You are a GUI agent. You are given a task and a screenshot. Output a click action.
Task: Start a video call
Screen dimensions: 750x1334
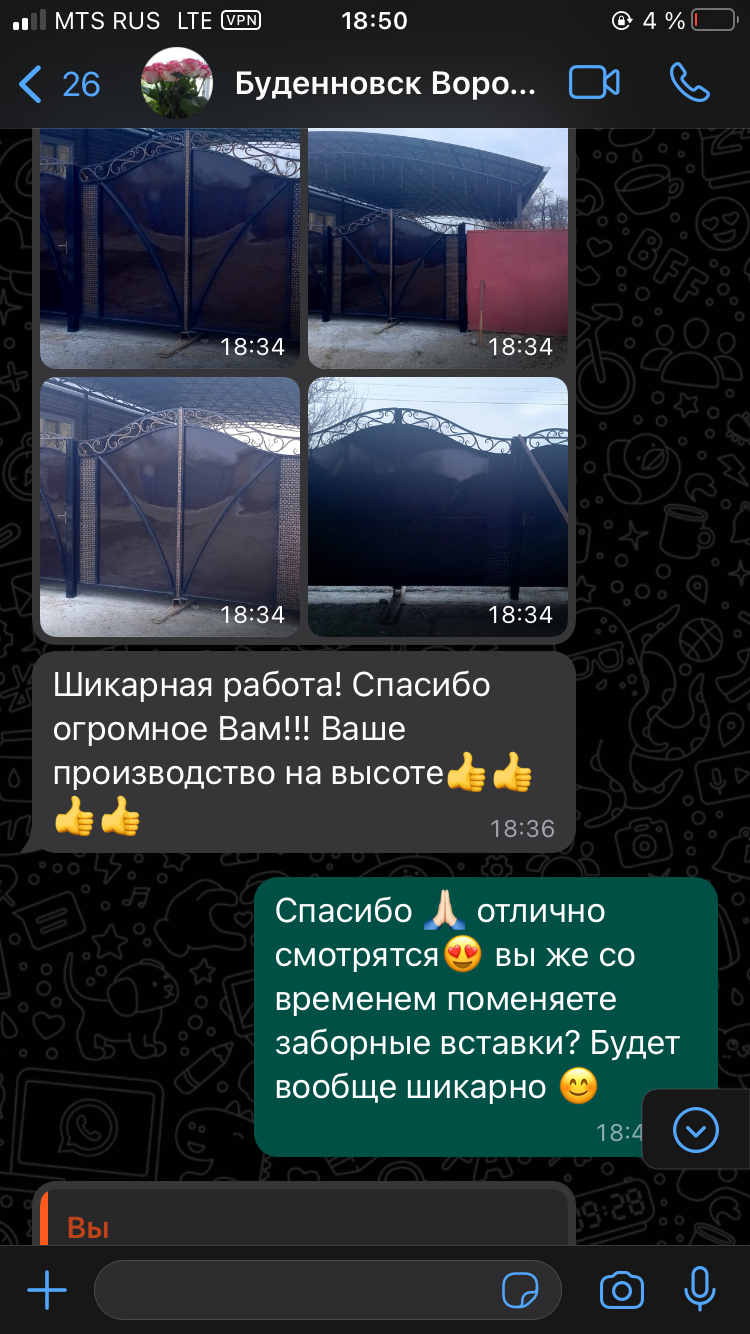click(x=594, y=83)
